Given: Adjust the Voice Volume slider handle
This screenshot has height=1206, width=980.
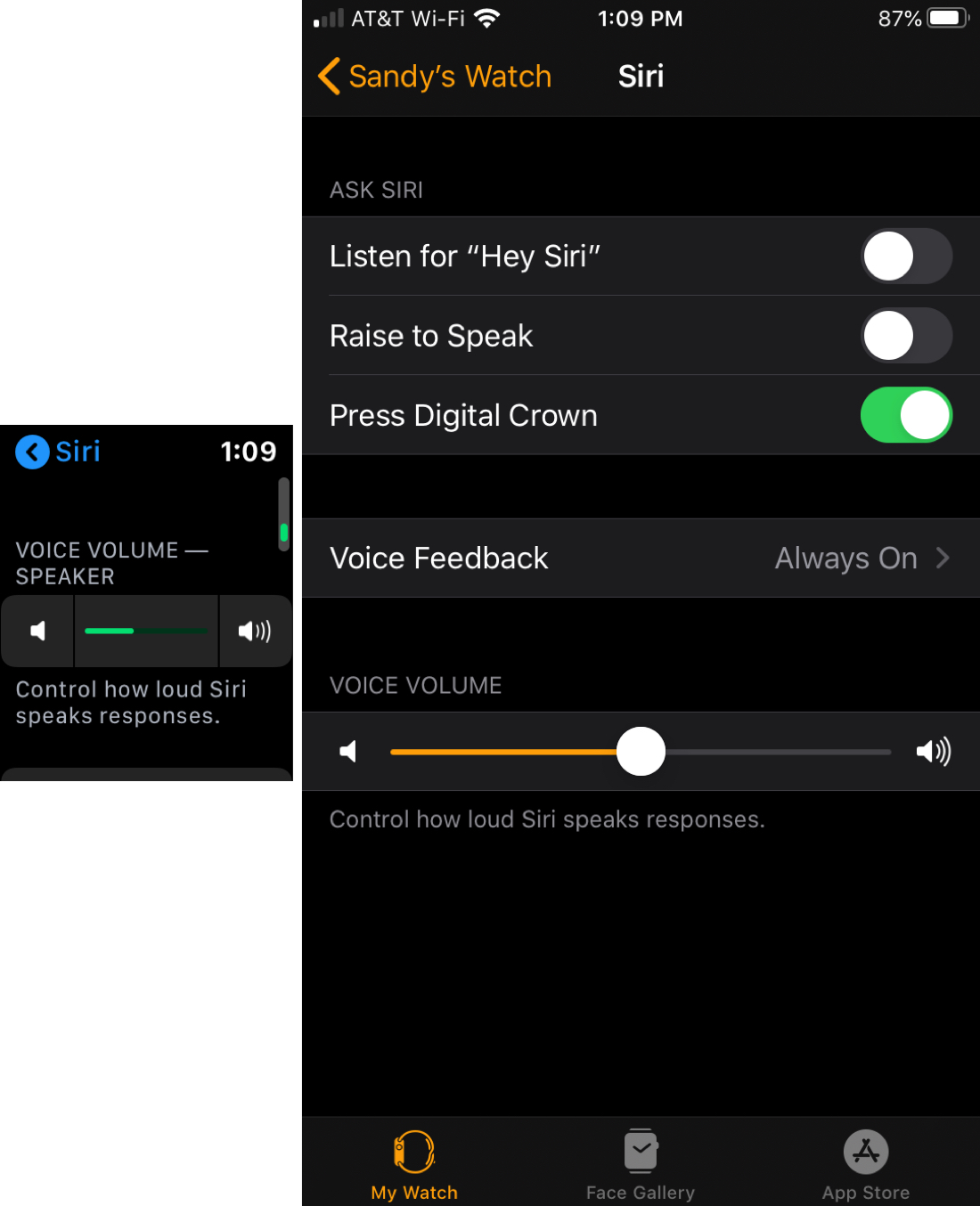Looking at the screenshot, I should [641, 751].
